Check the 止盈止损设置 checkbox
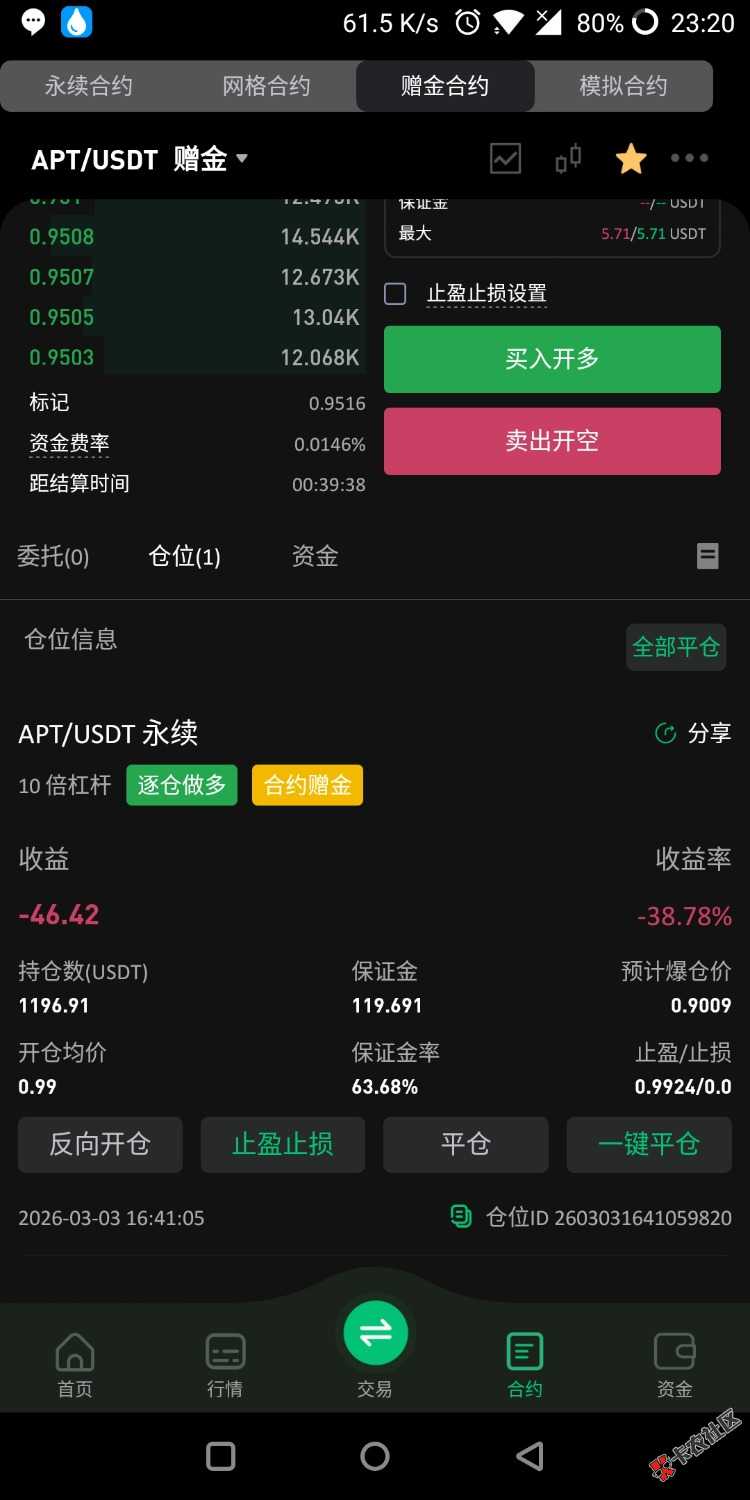 [396, 294]
